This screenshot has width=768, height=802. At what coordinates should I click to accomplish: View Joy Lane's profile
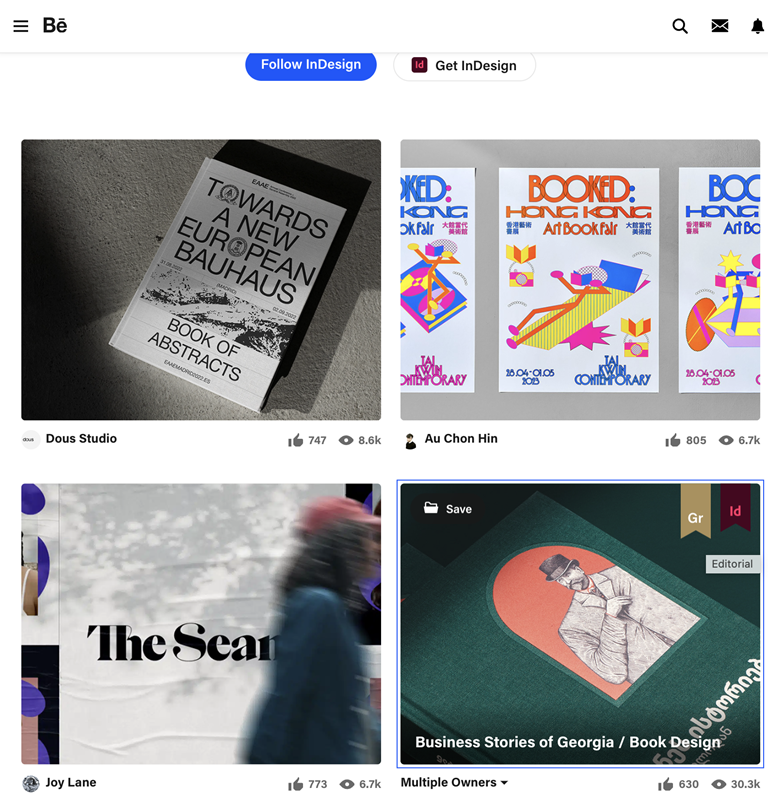pos(70,783)
